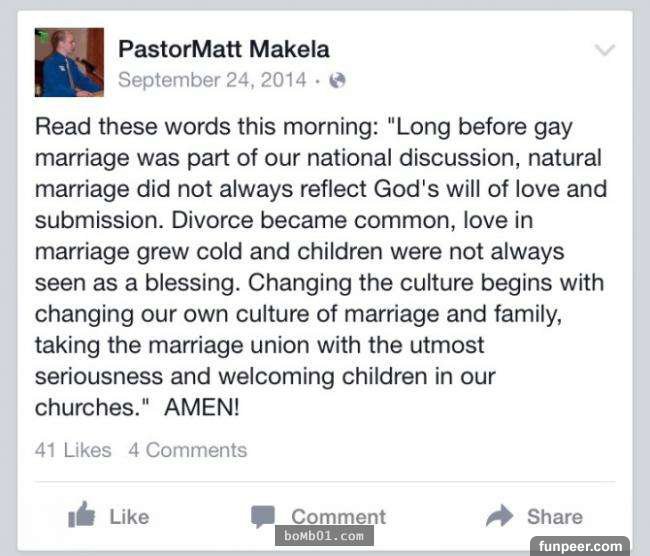Open the 4 Comments thread
This screenshot has width=650, height=556.
click(x=187, y=450)
